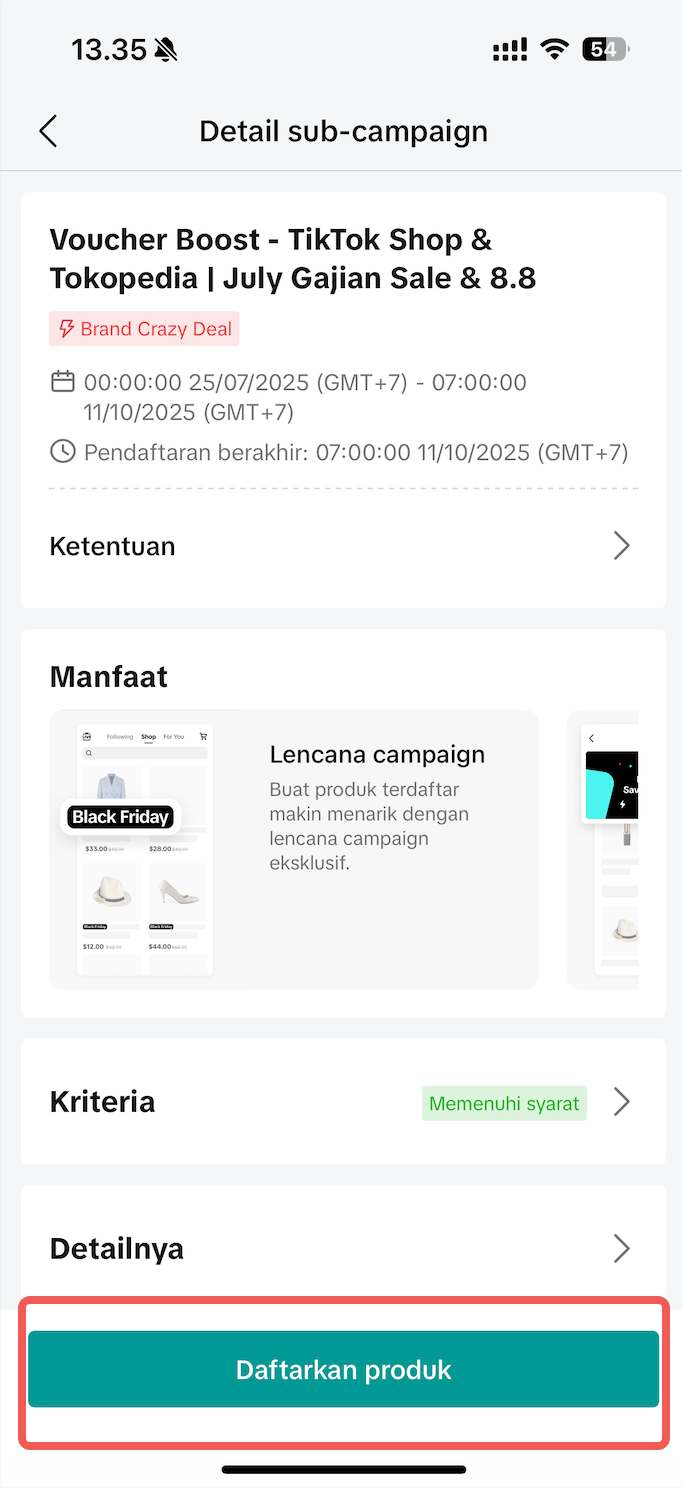Tap the Daftarkan produk button
682x1488 pixels.
pyautogui.click(x=343, y=1369)
